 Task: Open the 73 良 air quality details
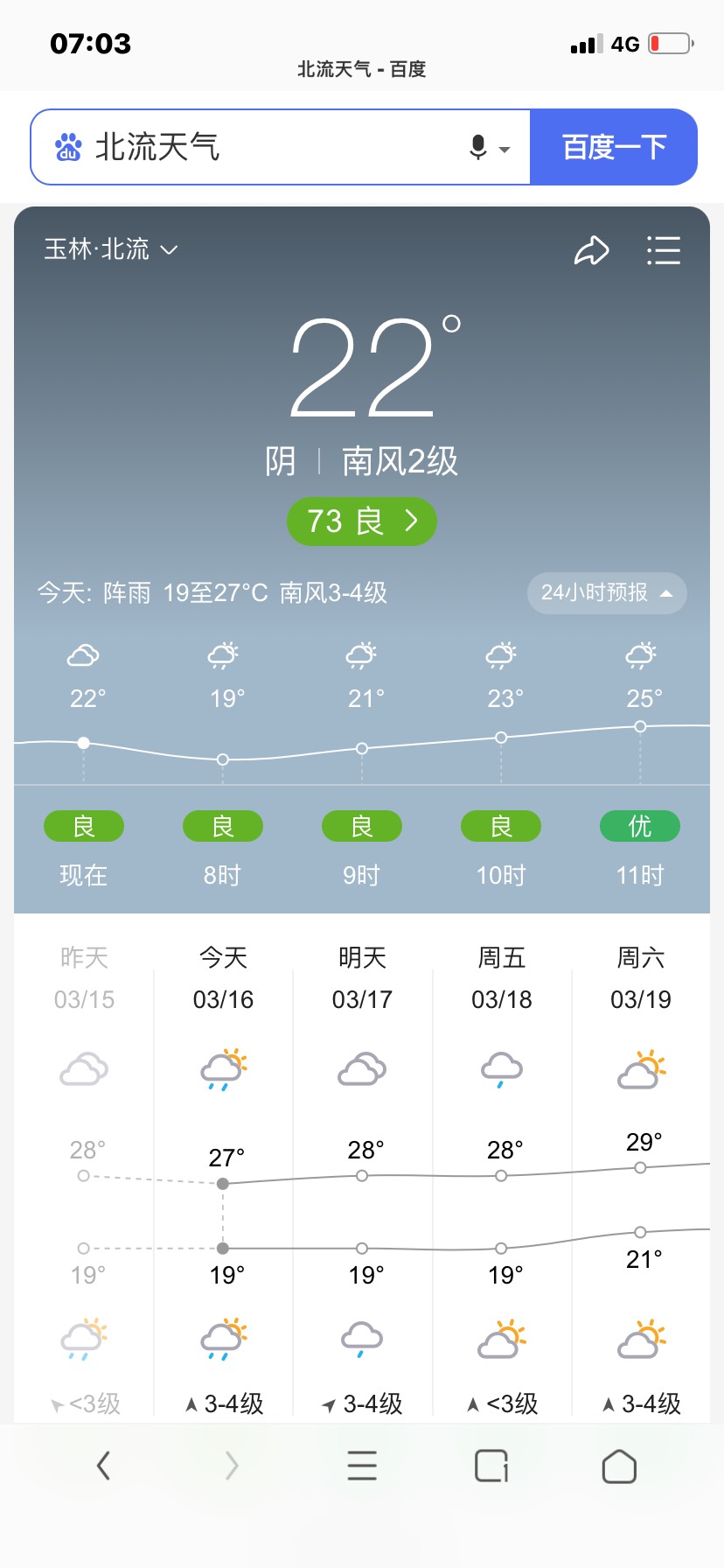coord(362,521)
